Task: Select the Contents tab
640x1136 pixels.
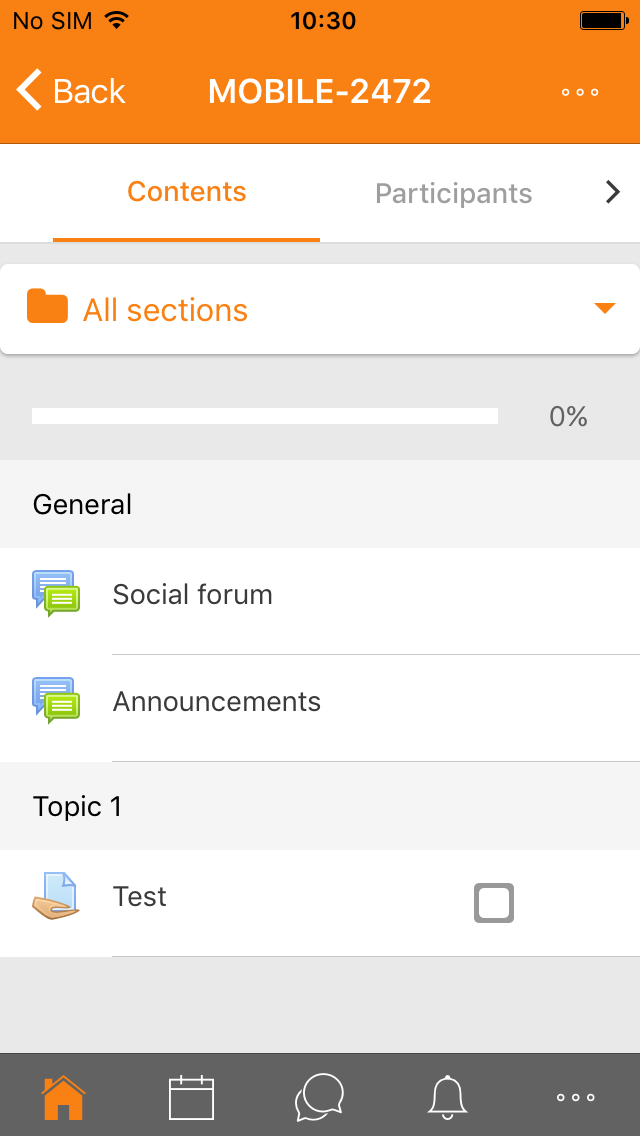Action: point(186,192)
